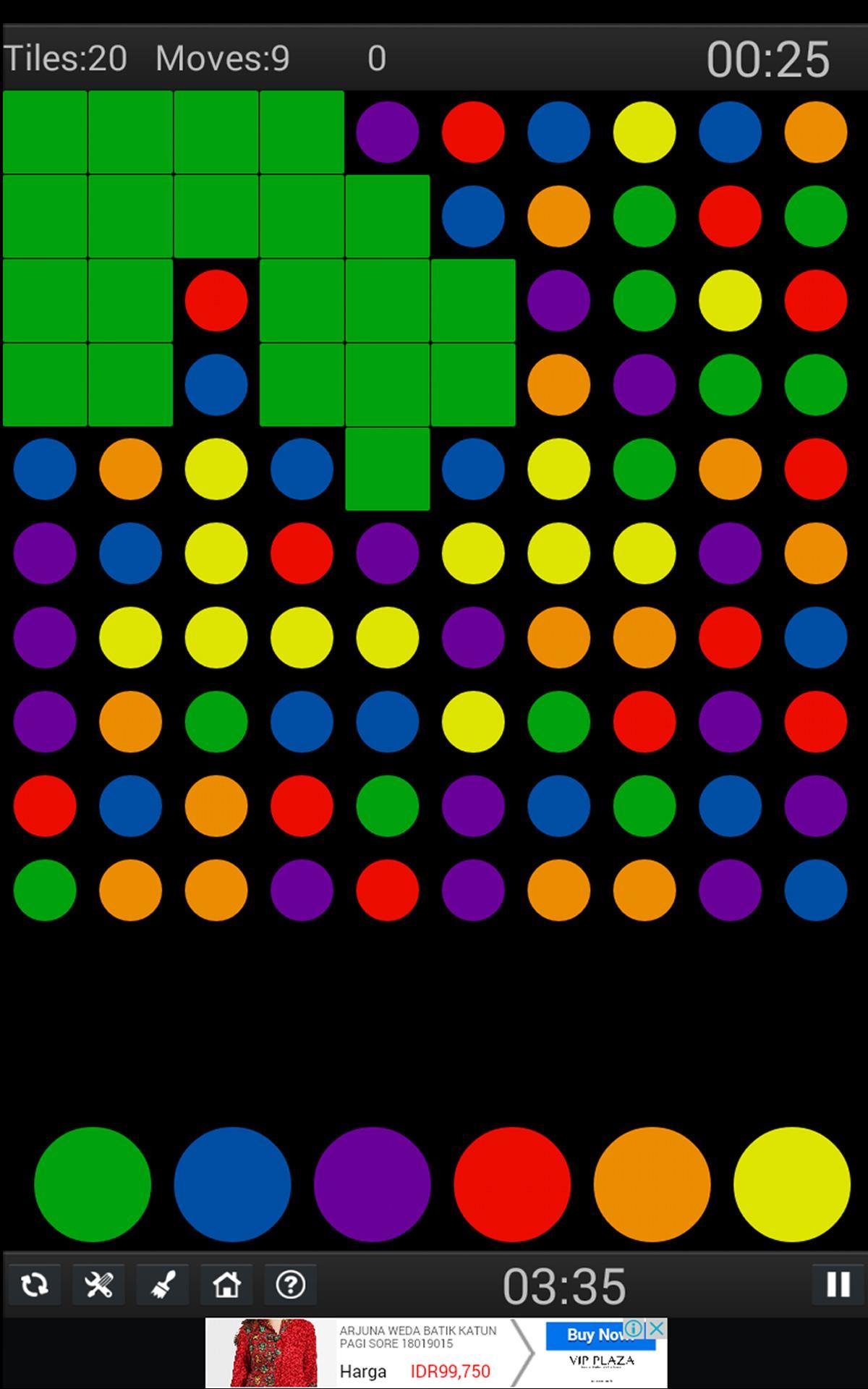Restart the game using the refresh icon
The image size is (868, 1389).
(35, 1283)
